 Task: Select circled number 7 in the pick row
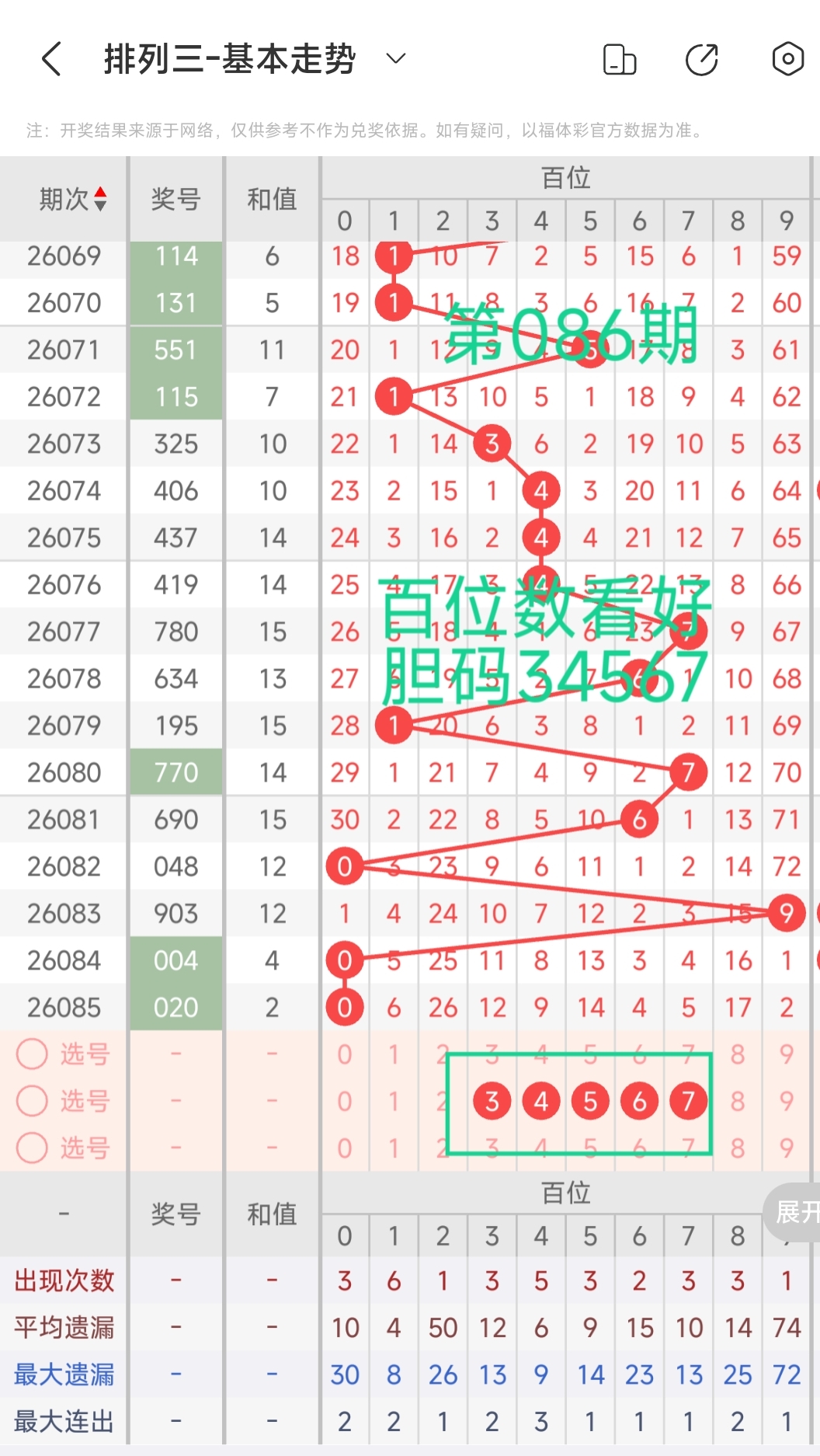click(688, 1101)
